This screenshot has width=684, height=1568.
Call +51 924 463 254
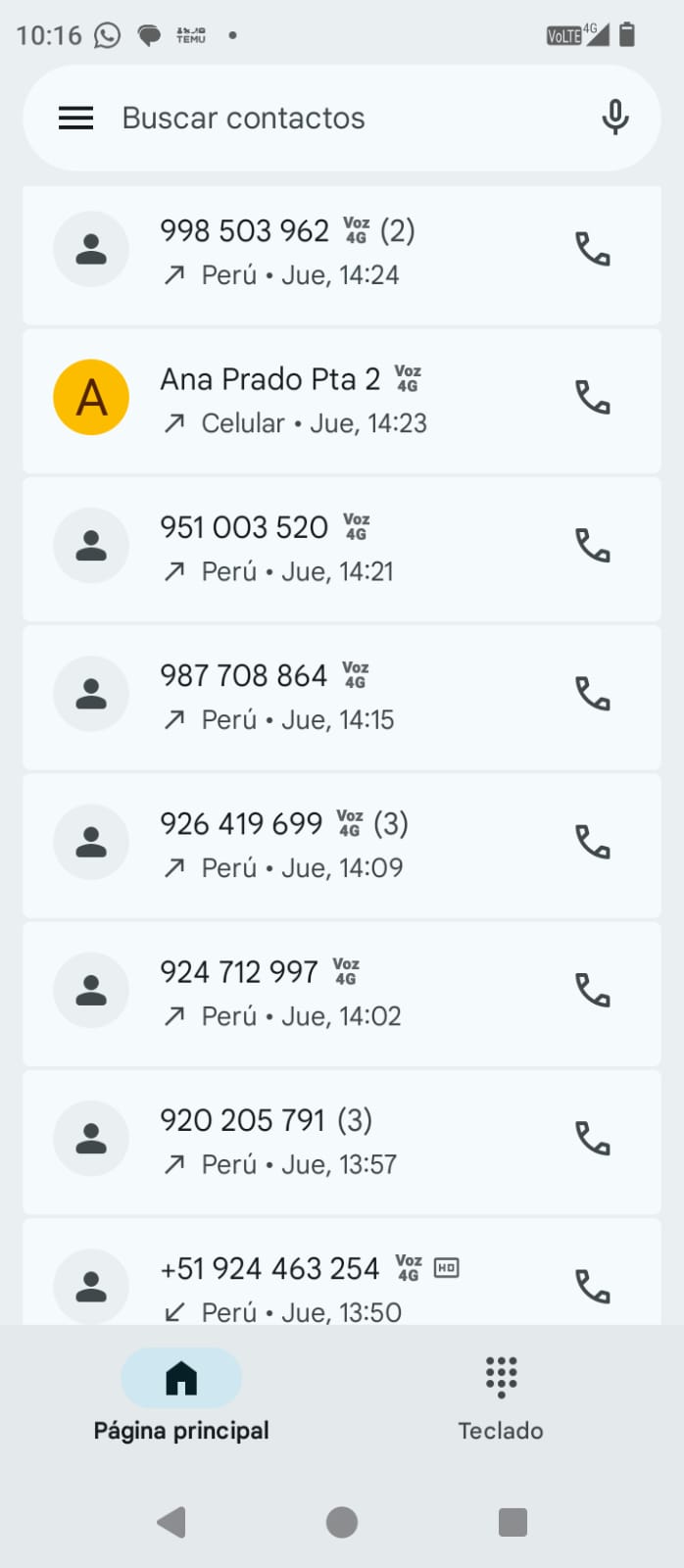tap(592, 1286)
